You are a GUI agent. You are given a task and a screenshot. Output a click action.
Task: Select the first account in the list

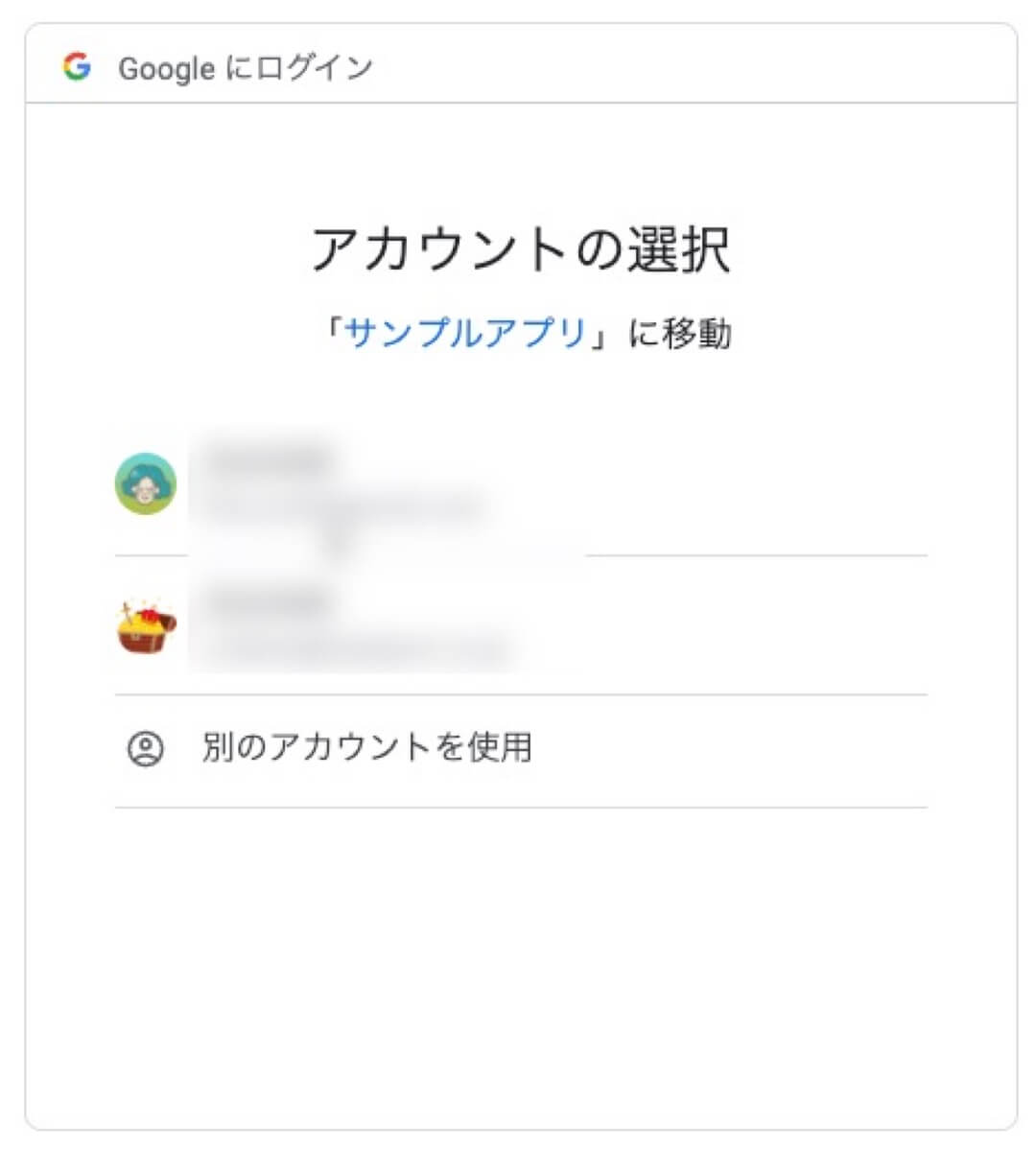(x=384, y=485)
